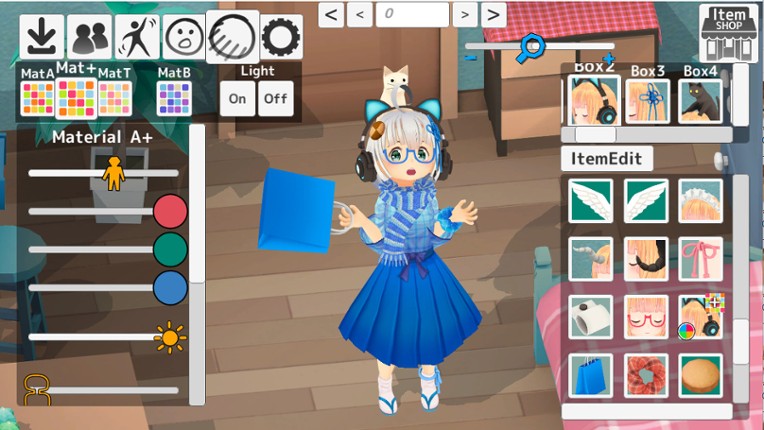The image size is (764, 430).
Task: Open ItemEdit
Action: [x=606, y=158]
